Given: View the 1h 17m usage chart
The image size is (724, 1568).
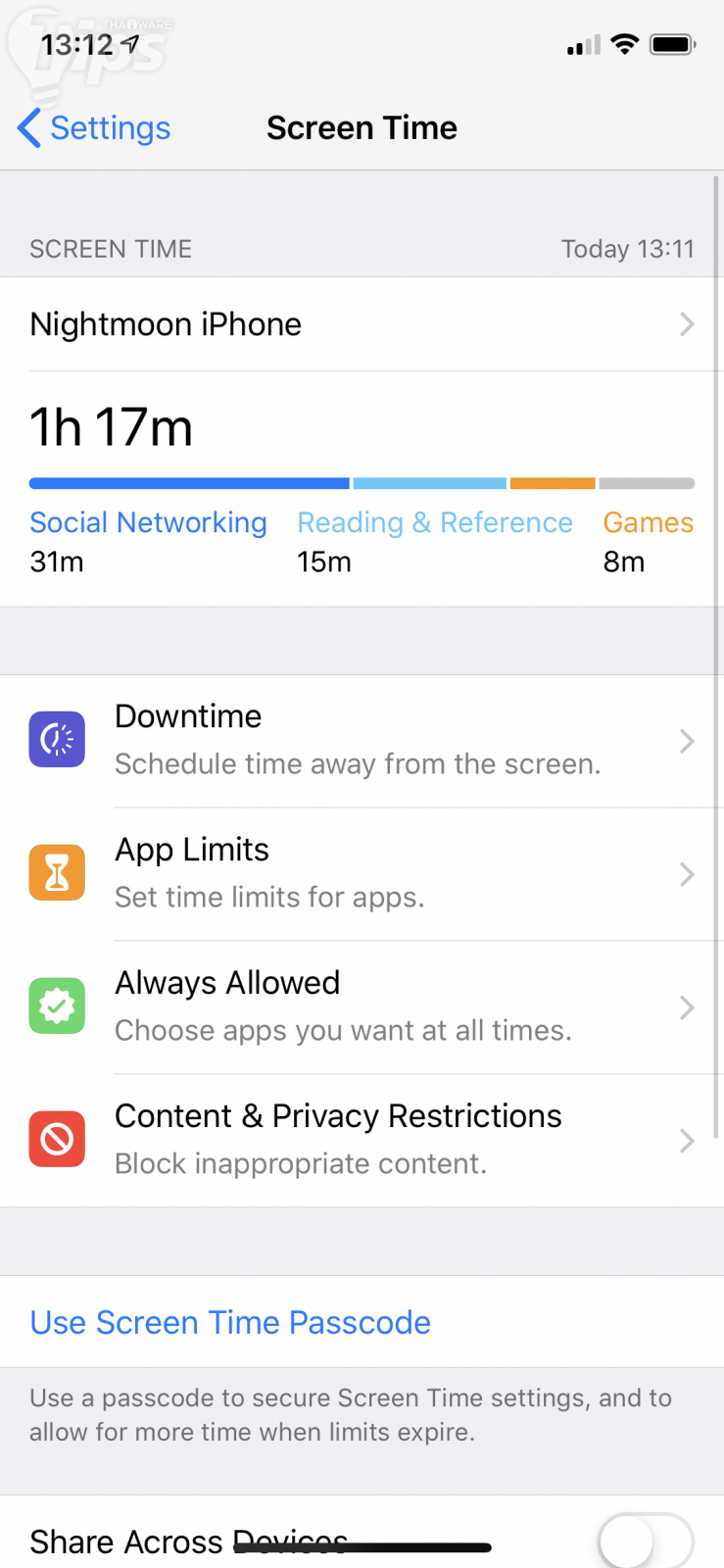Looking at the screenshot, I should click(x=362, y=483).
